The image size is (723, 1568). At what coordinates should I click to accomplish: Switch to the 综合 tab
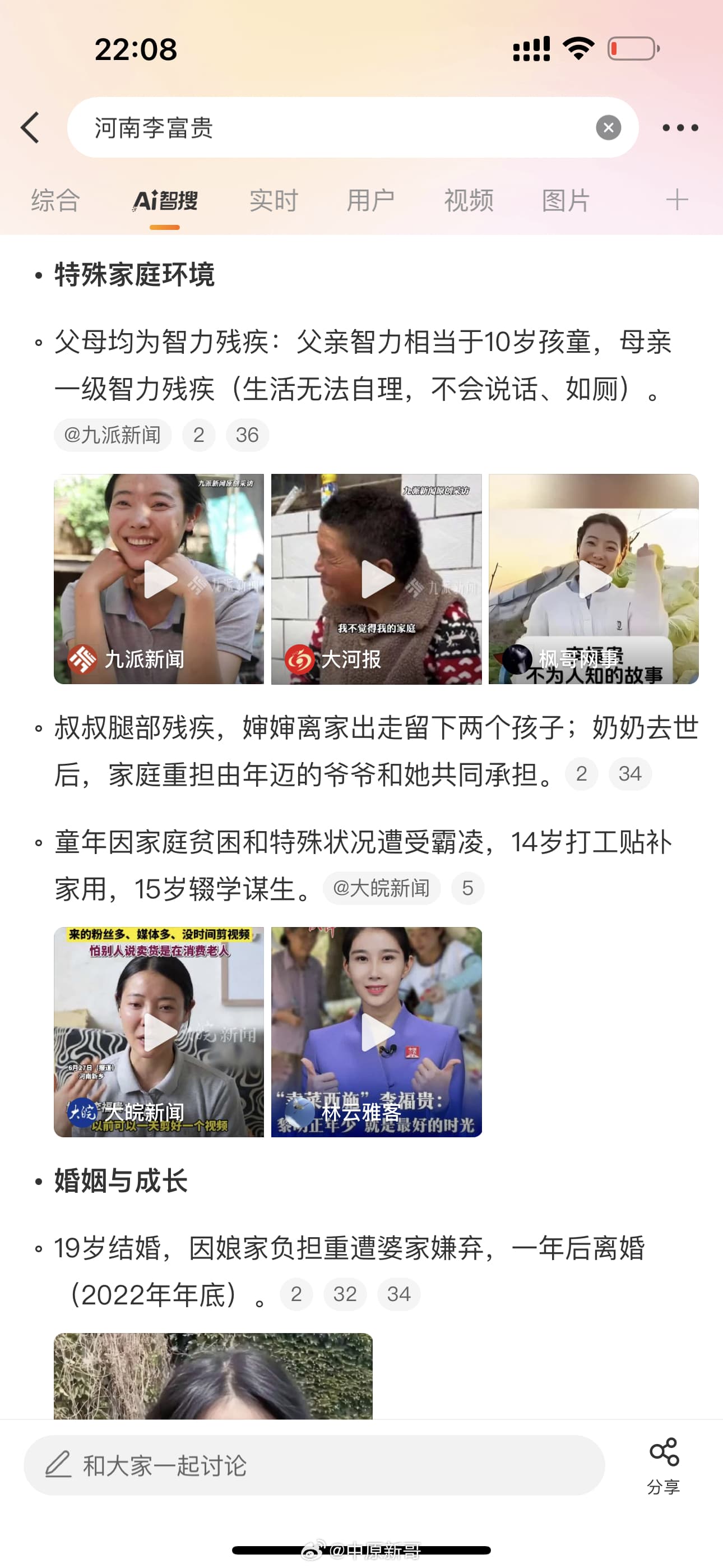point(55,200)
